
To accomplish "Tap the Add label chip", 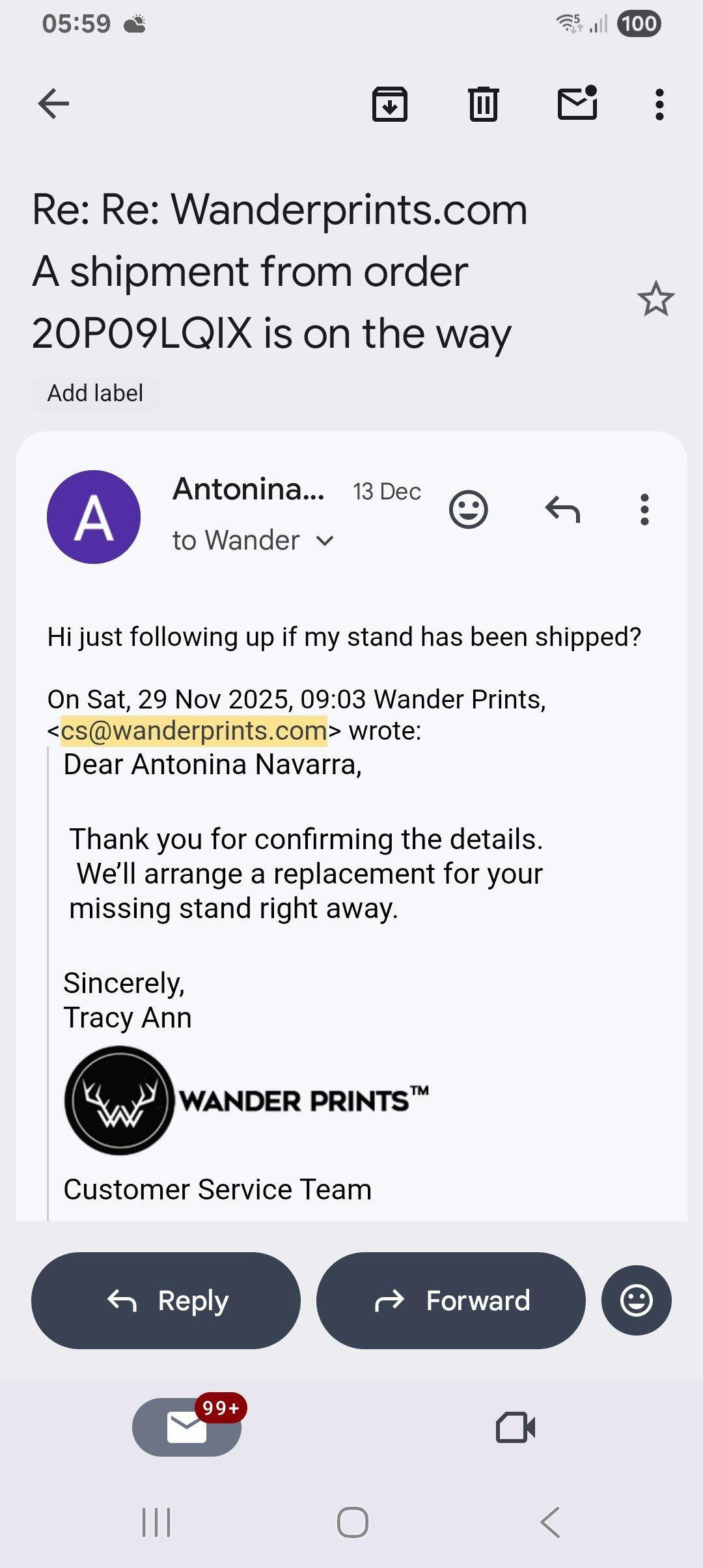I will tap(95, 393).
